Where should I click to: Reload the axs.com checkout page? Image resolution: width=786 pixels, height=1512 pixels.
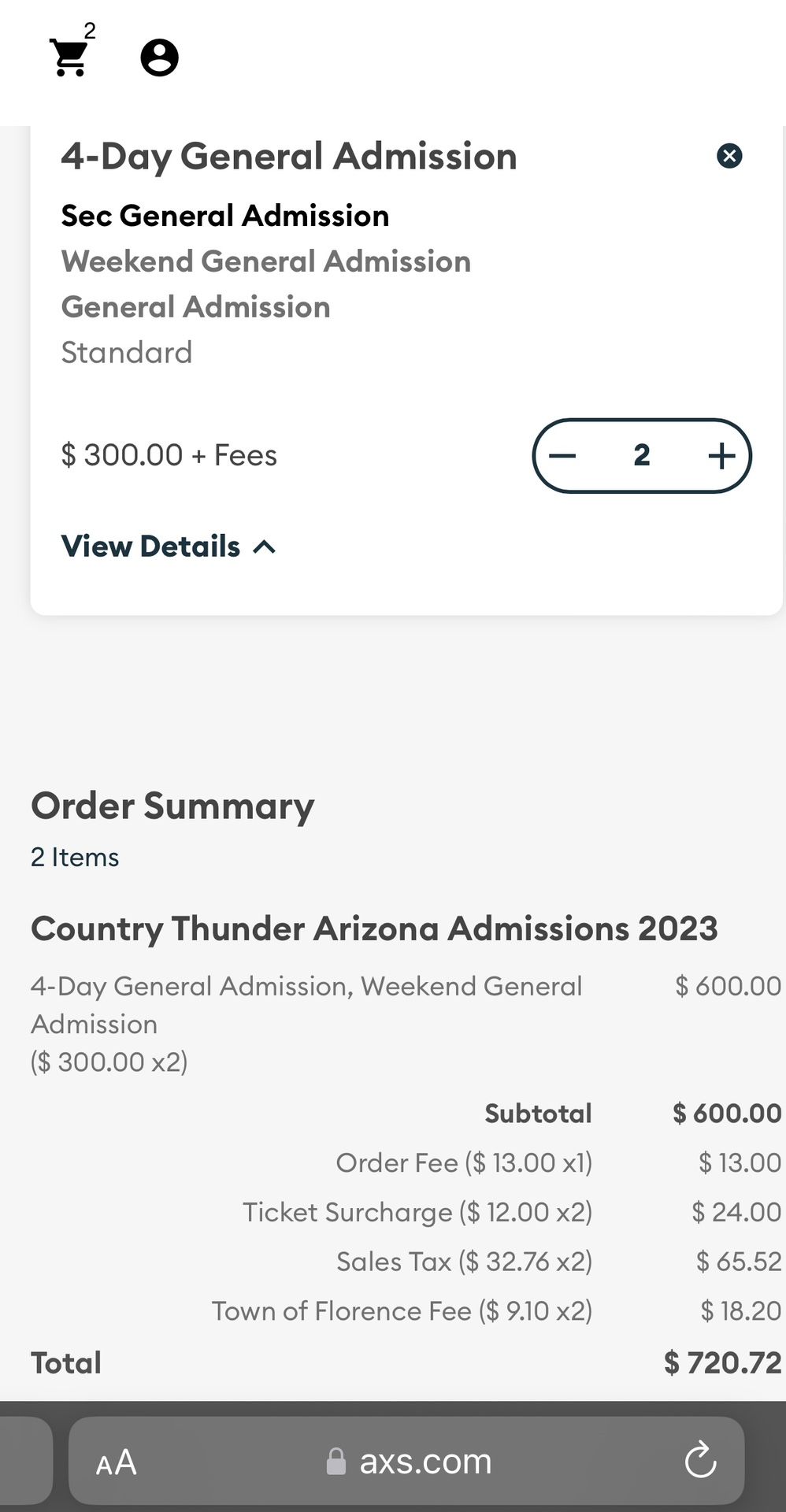(700, 1461)
